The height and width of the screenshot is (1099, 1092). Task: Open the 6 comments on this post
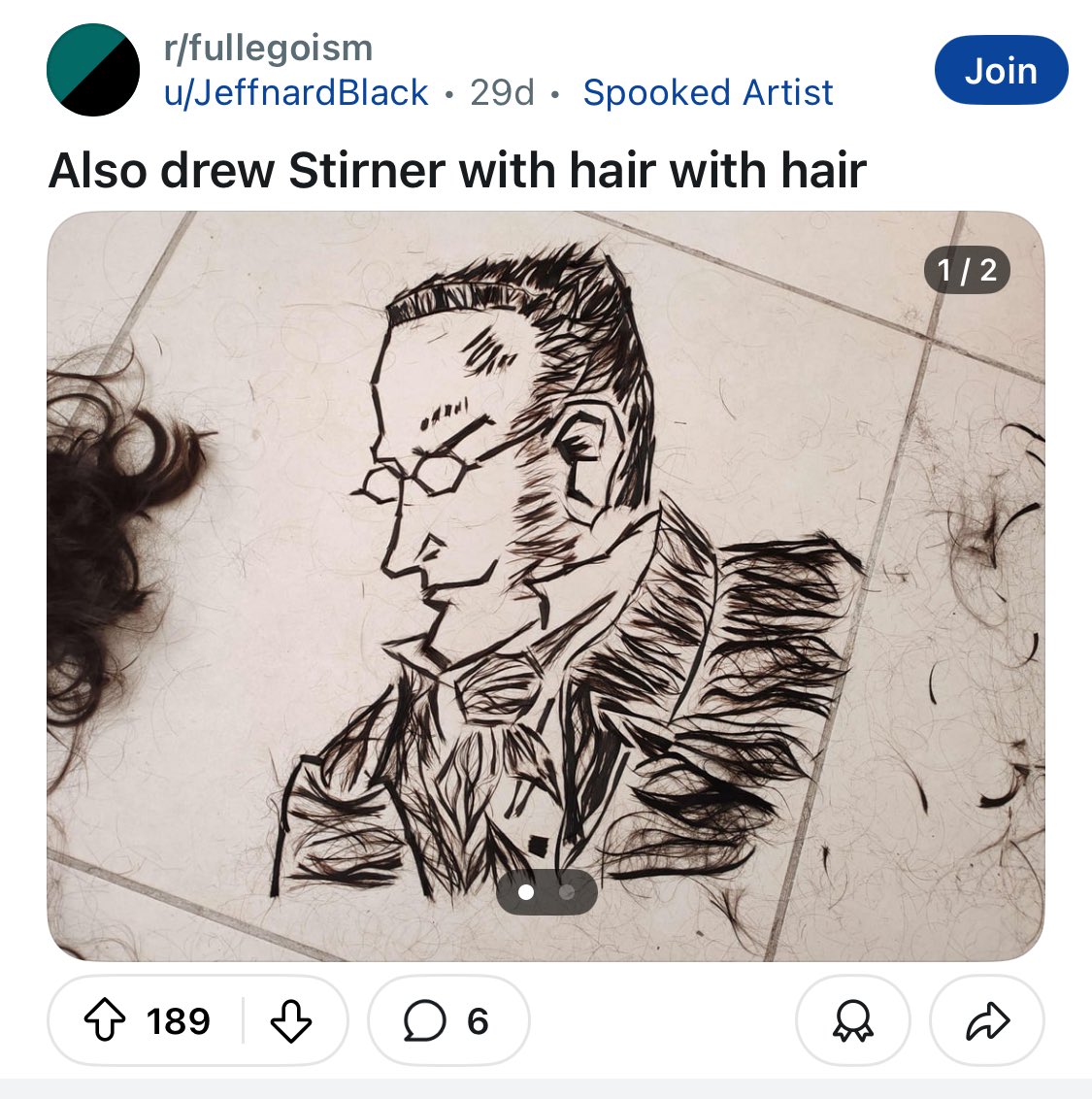[448, 1021]
